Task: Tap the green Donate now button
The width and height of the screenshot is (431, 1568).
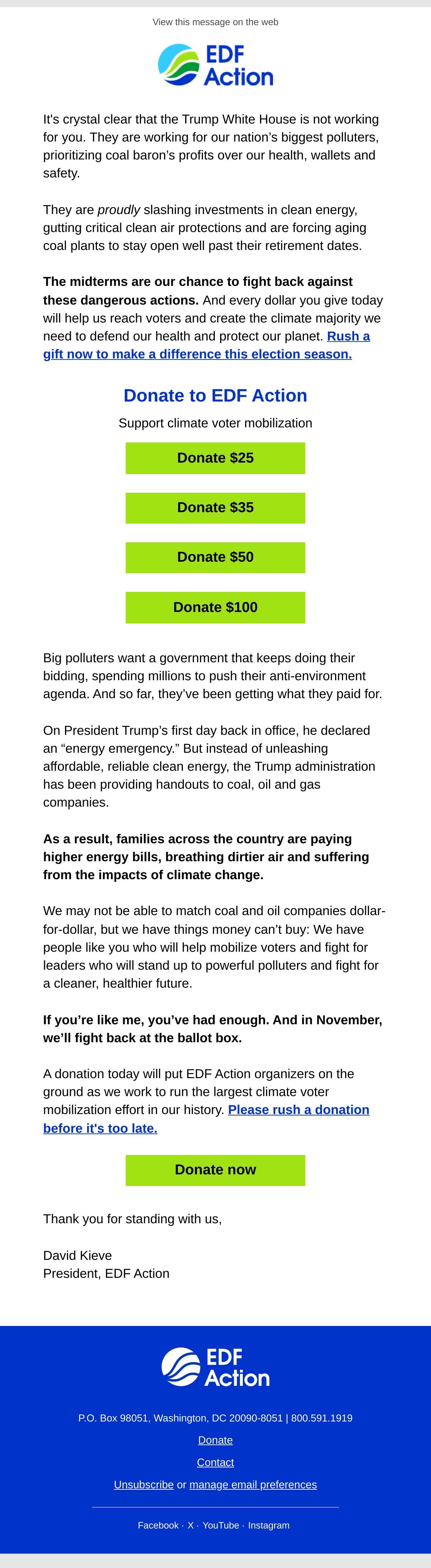Action: [215, 1170]
